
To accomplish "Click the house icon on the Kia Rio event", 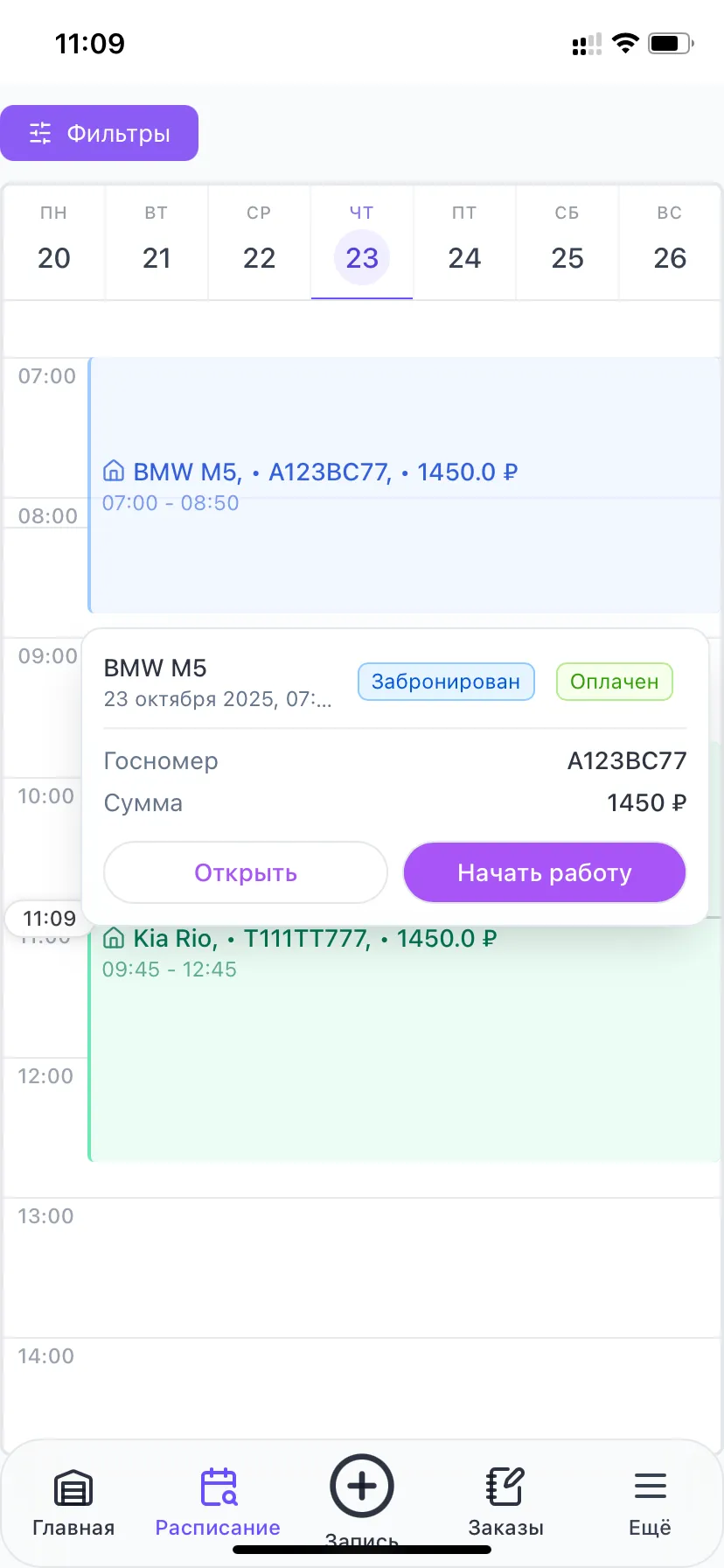I will pos(114,937).
